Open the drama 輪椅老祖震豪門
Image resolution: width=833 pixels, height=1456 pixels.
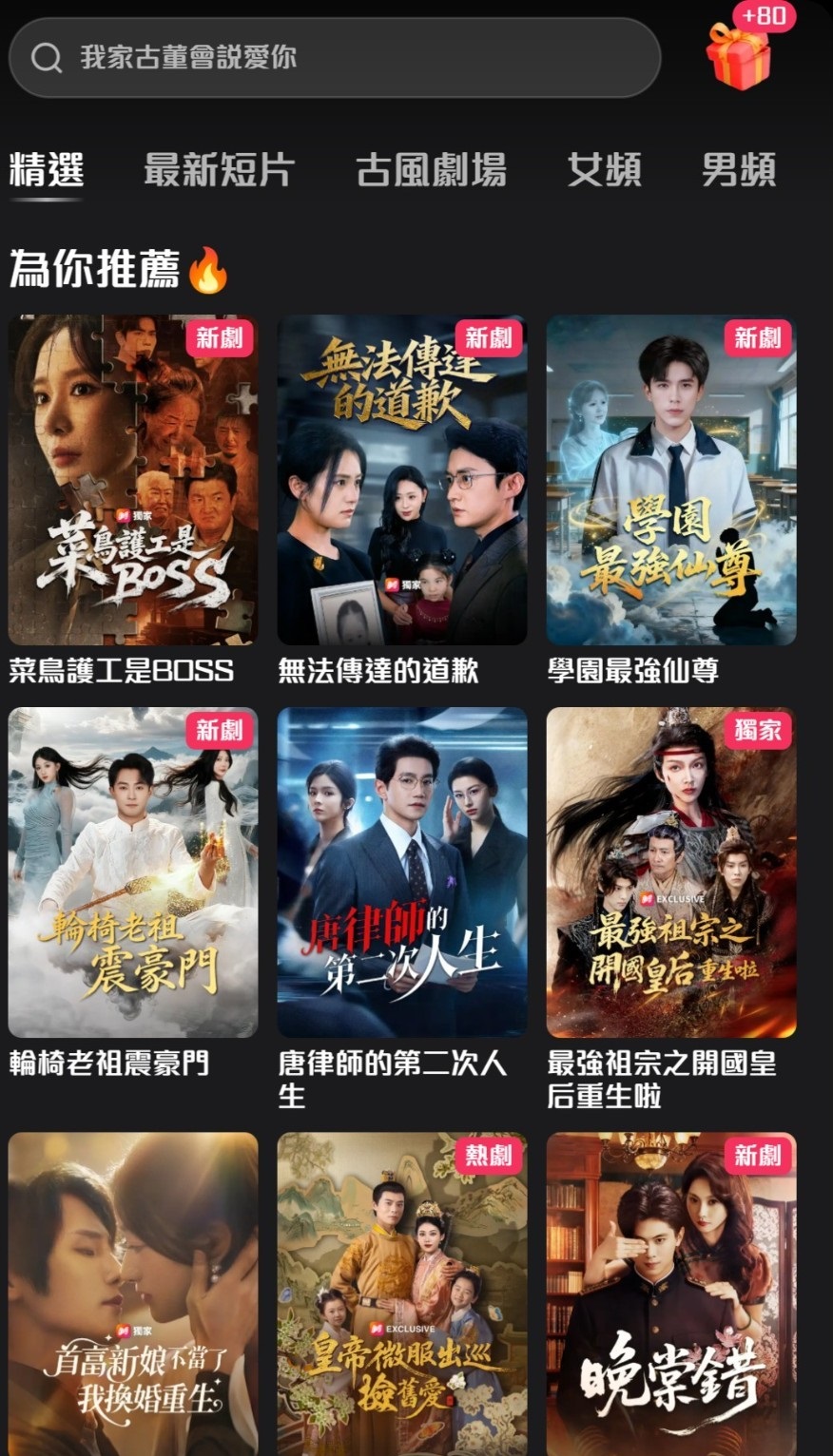pyautogui.click(x=133, y=872)
